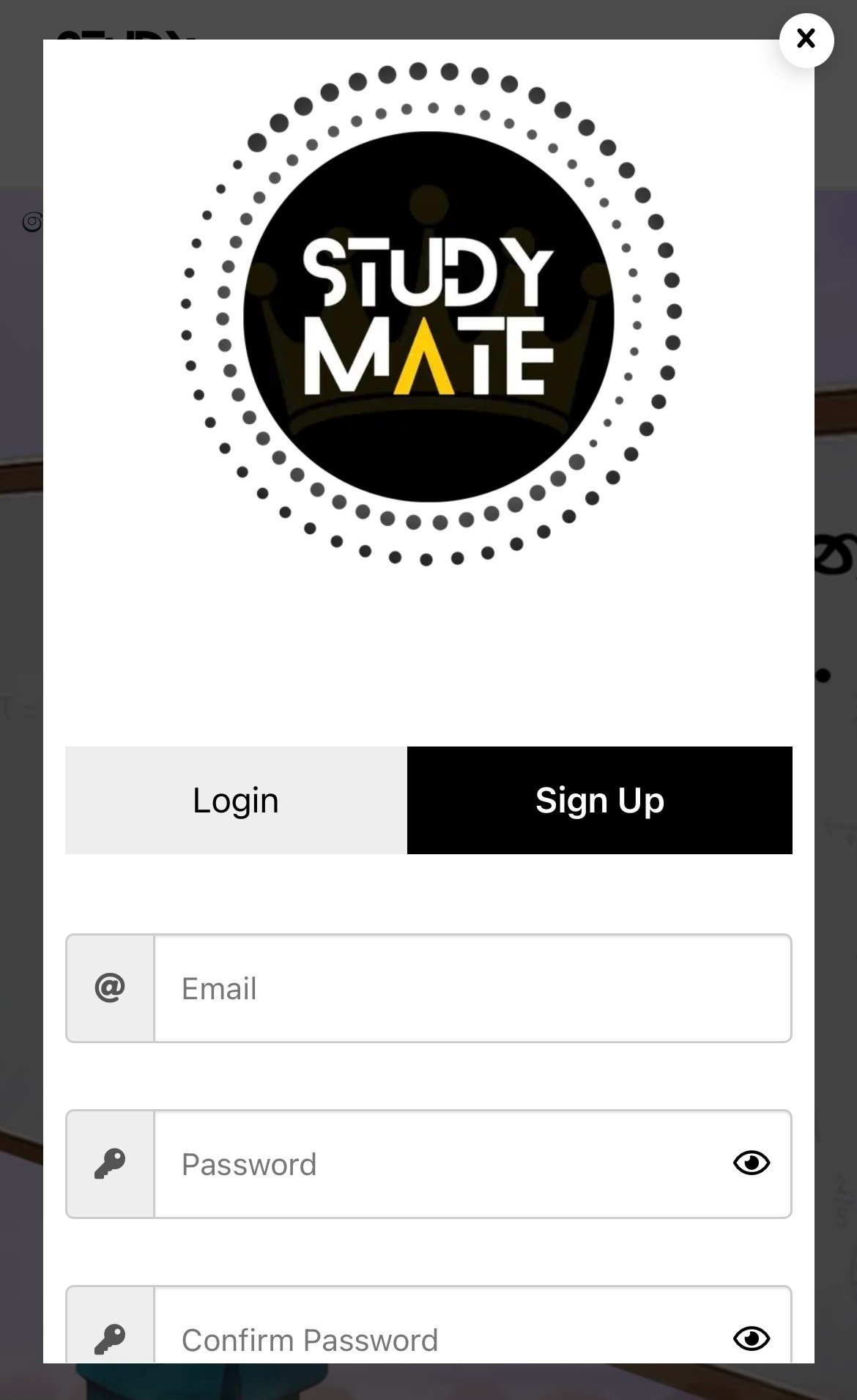This screenshot has height=1400, width=857.
Task: Switch to the Login tab
Action: tap(236, 800)
